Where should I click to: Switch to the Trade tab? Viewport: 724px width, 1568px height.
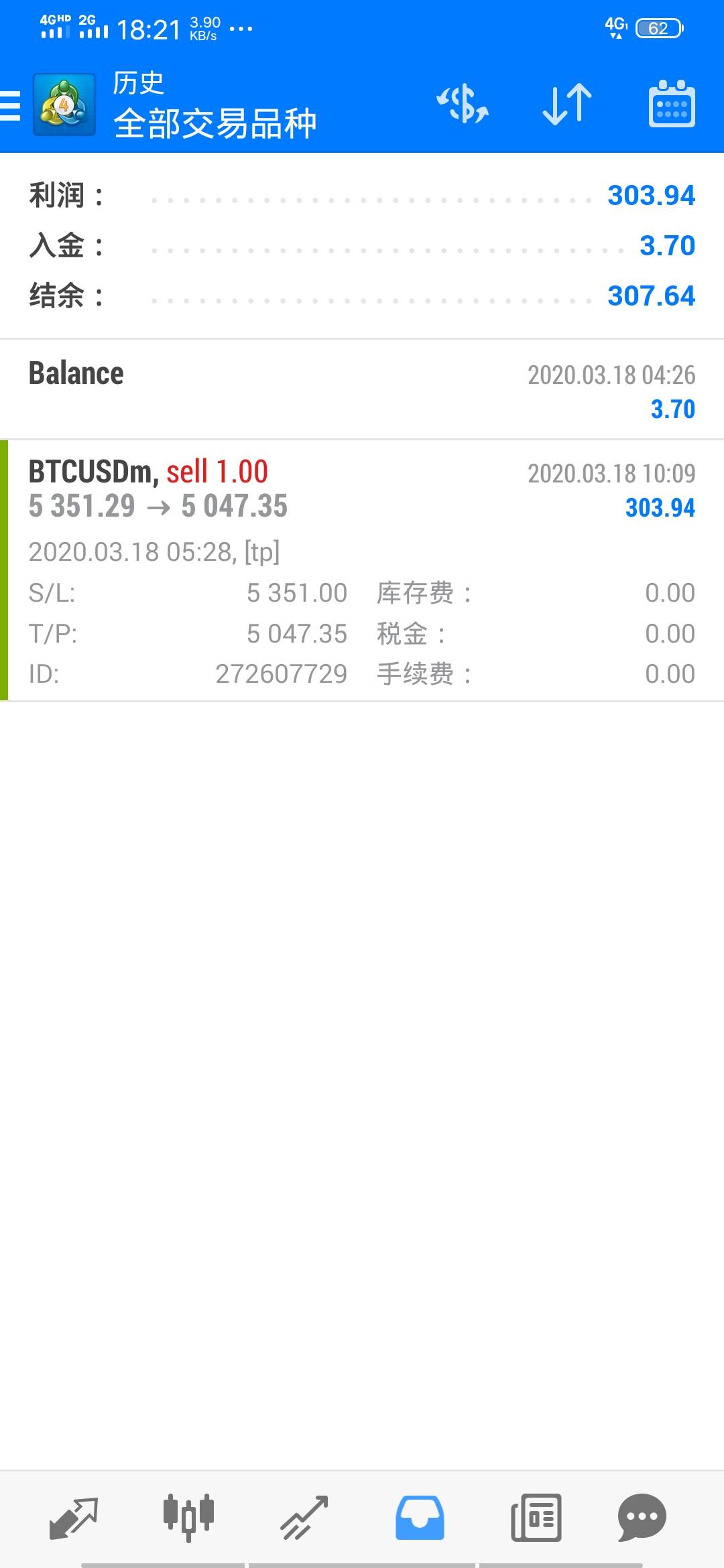pyautogui.click(x=304, y=1517)
